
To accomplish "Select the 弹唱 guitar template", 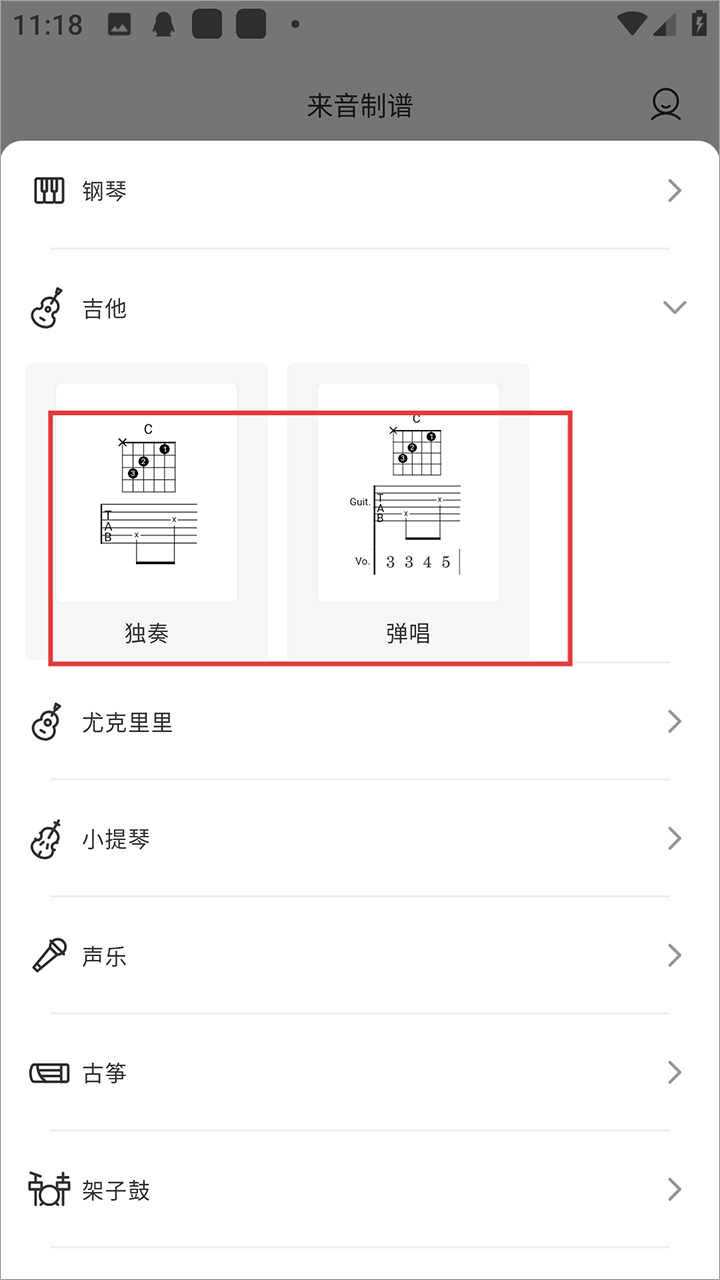I will (408, 510).
